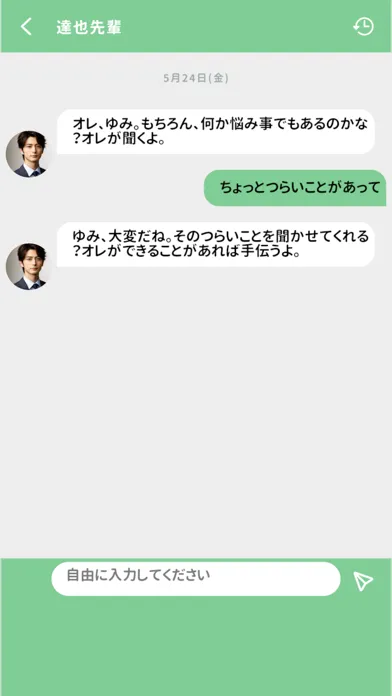Focus the 自由に入力してください message field
The image size is (392, 696).
196,578
